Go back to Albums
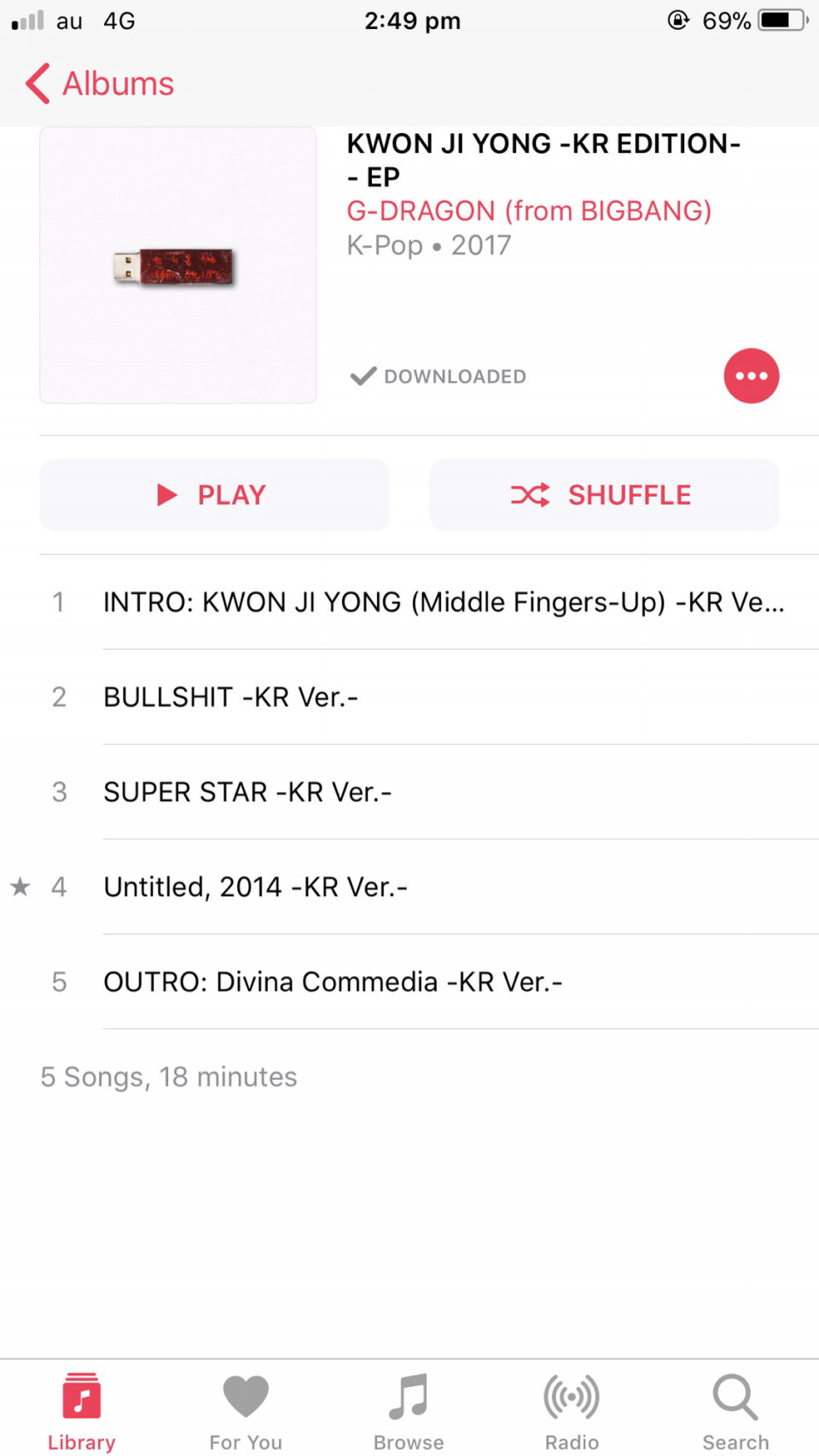This screenshot has width=819, height=1456. [x=100, y=84]
